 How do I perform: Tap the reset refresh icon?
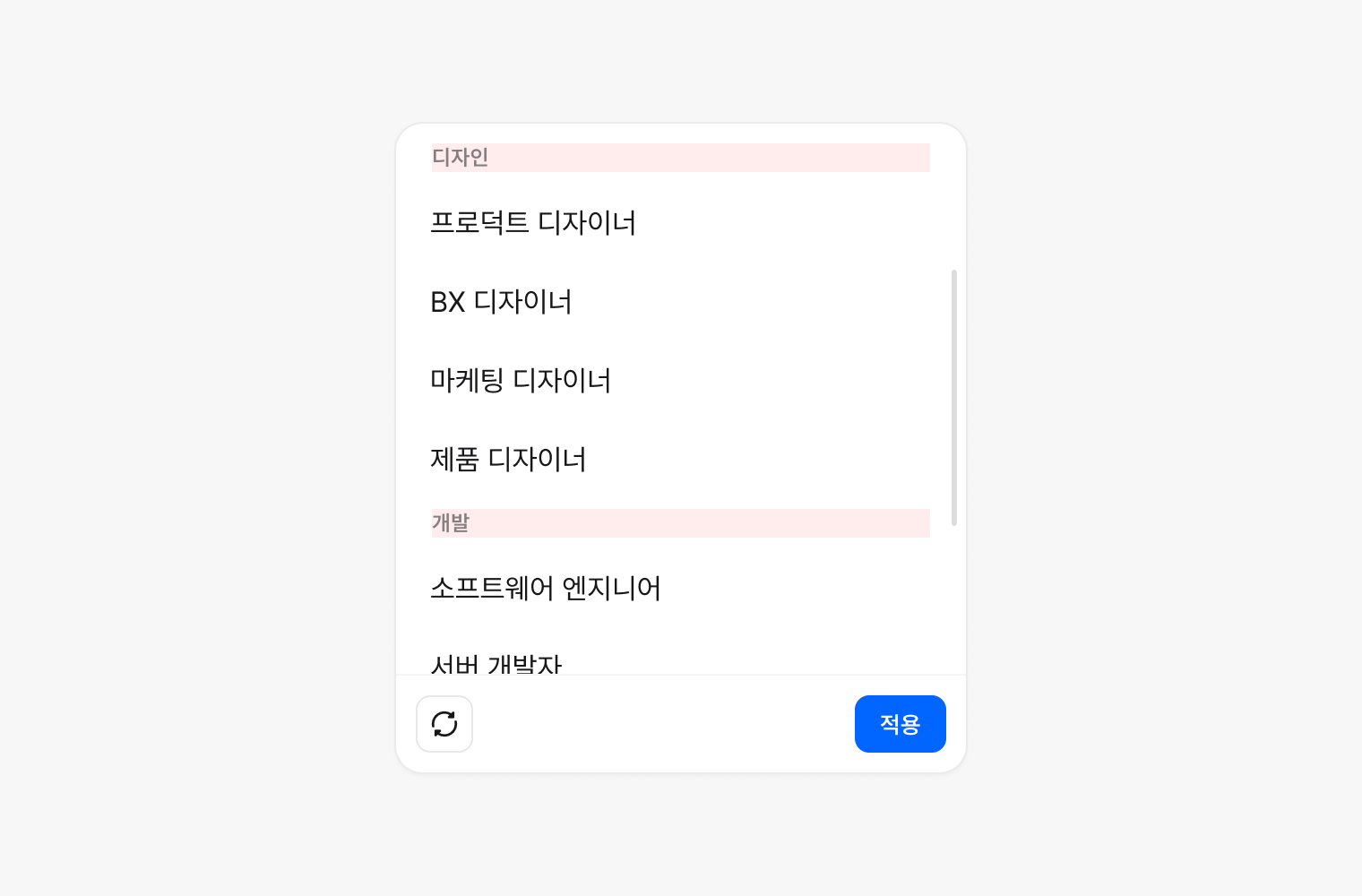tap(444, 724)
